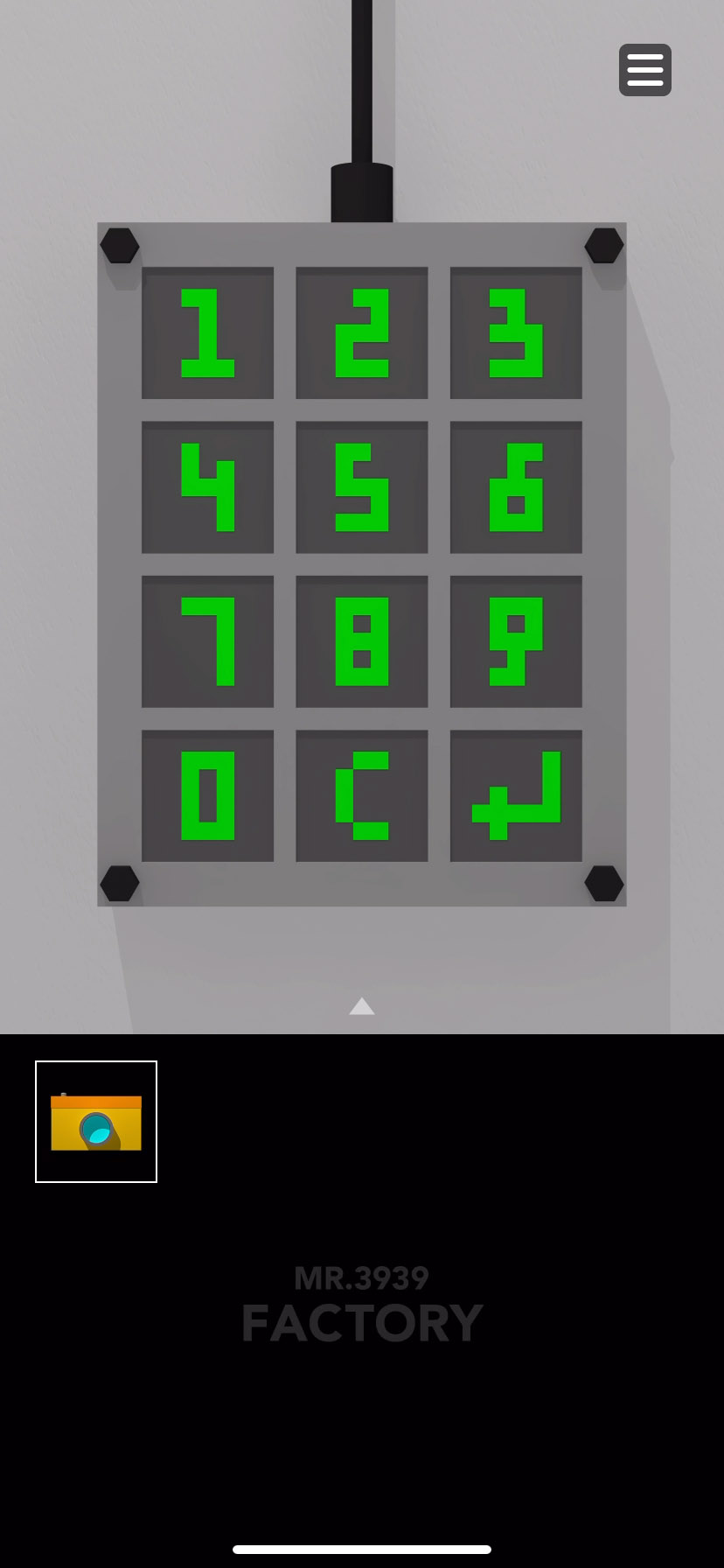Select the yellow box inventory item
The width and height of the screenshot is (724, 1568).
click(96, 1122)
